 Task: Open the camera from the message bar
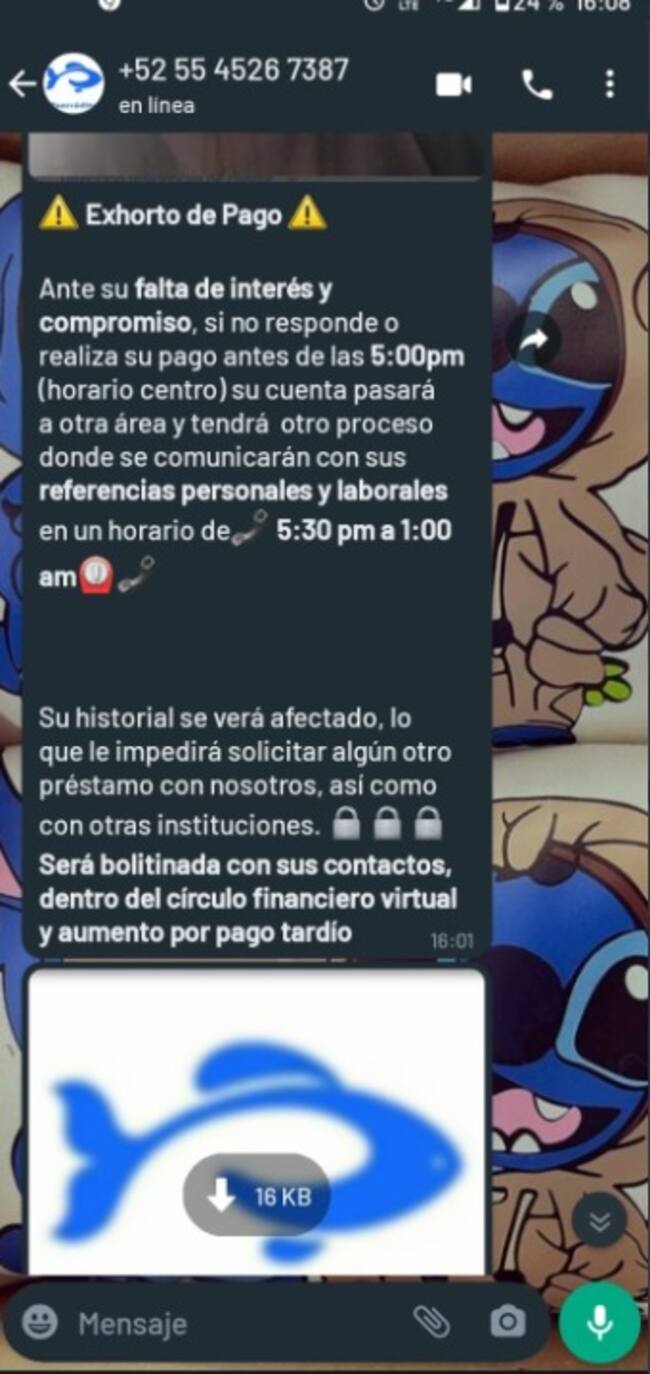[507, 1323]
